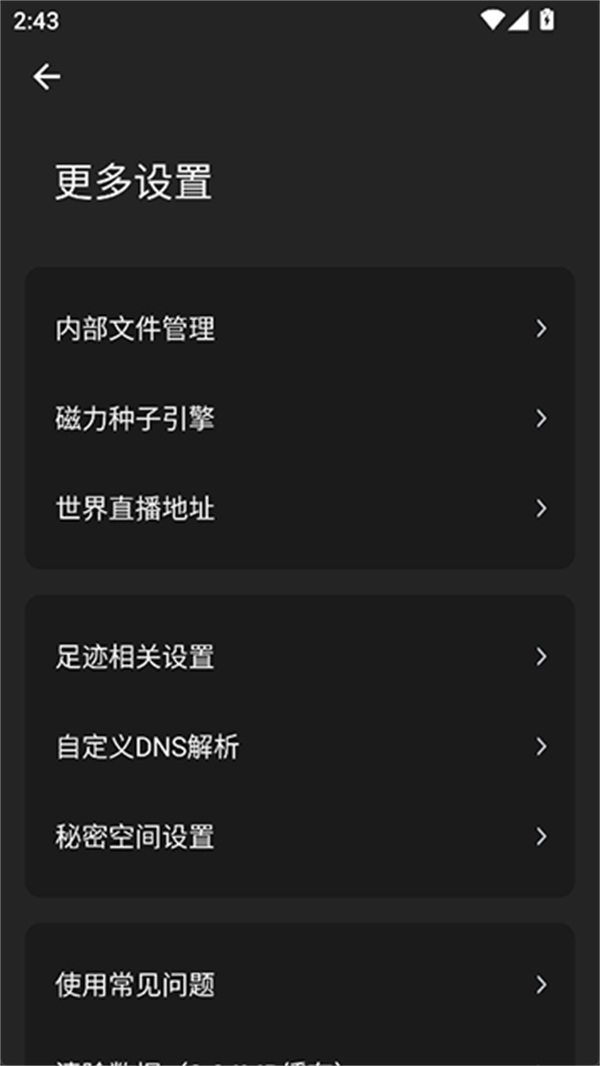
Task: View 使用常见问题
Action: [299, 985]
